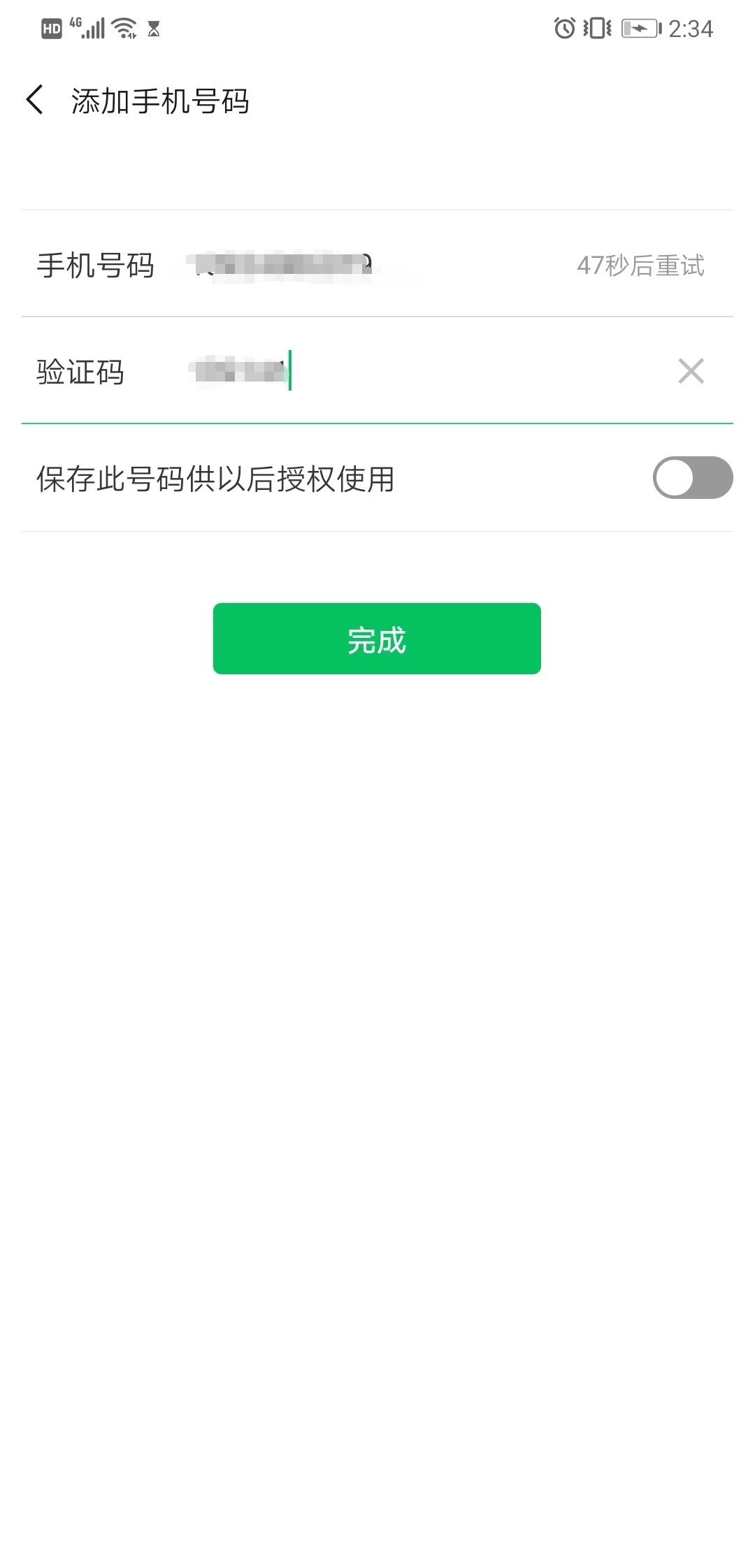Go back from 添加手机号码
Viewport: 755px width, 1568px height.
(34, 100)
